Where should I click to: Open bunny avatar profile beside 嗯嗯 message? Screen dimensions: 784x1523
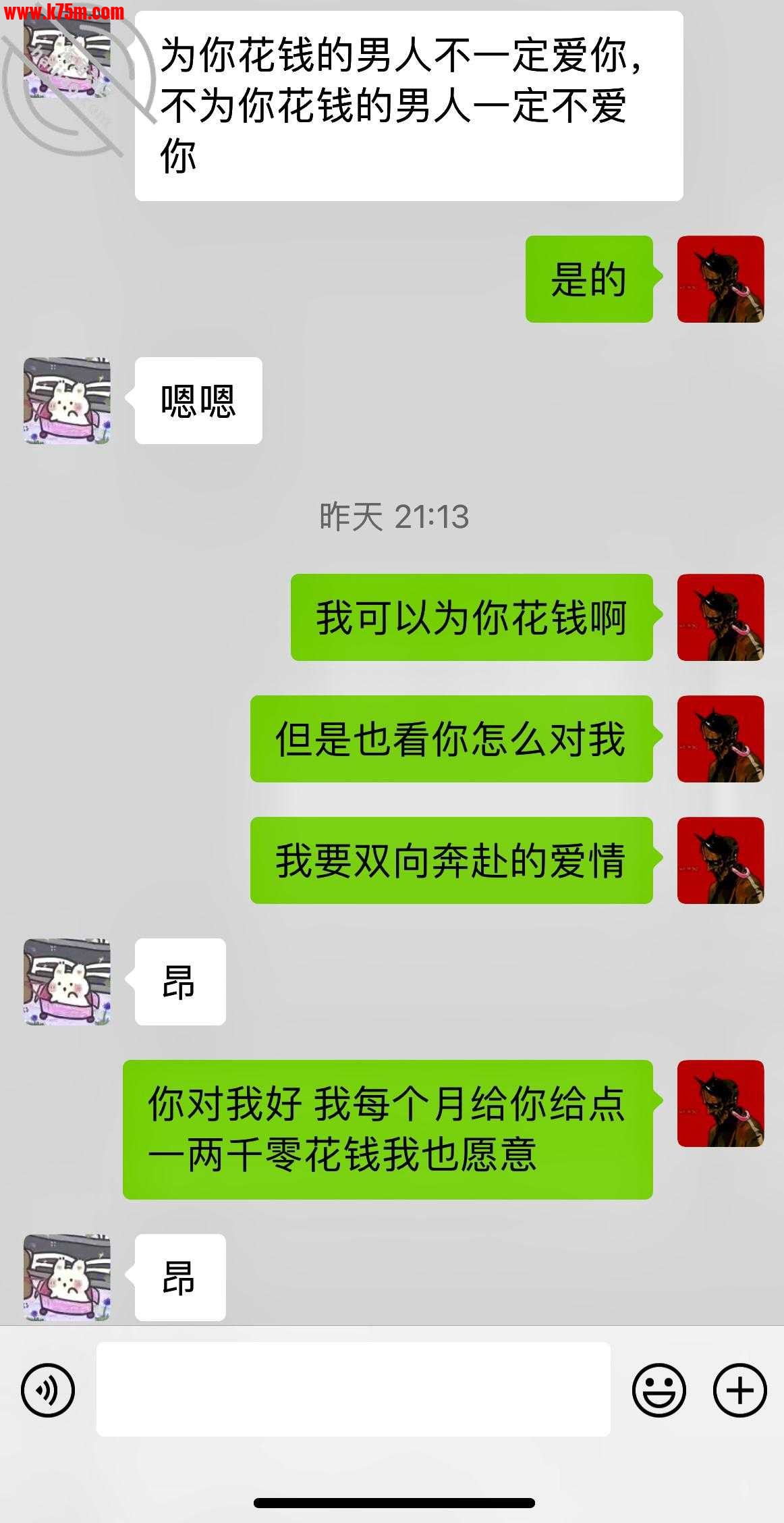click(67, 400)
